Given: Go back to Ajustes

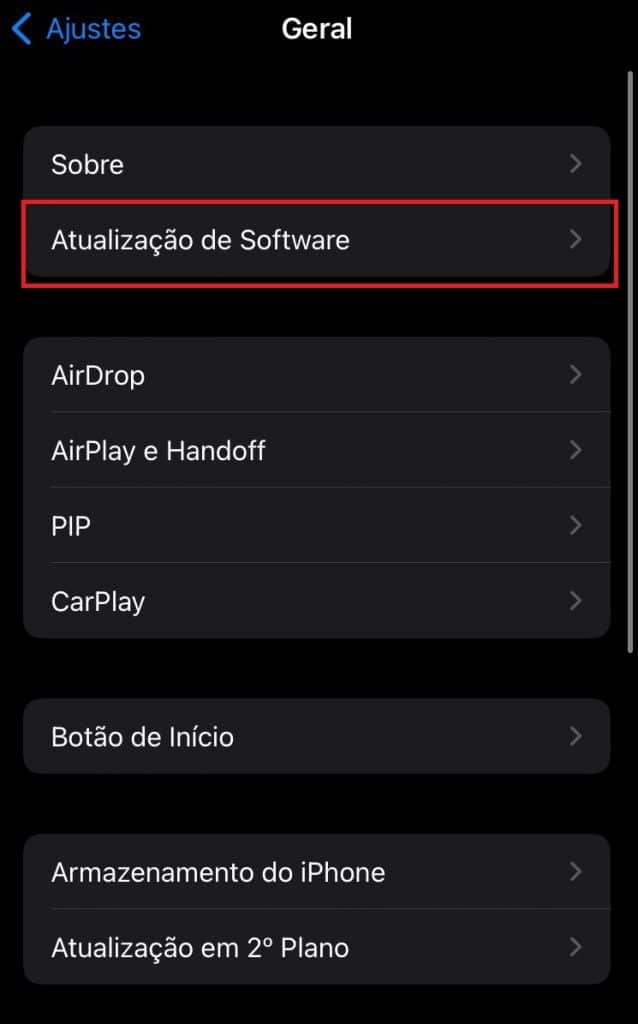Looking at the screenshot, I should coord(76,29).
